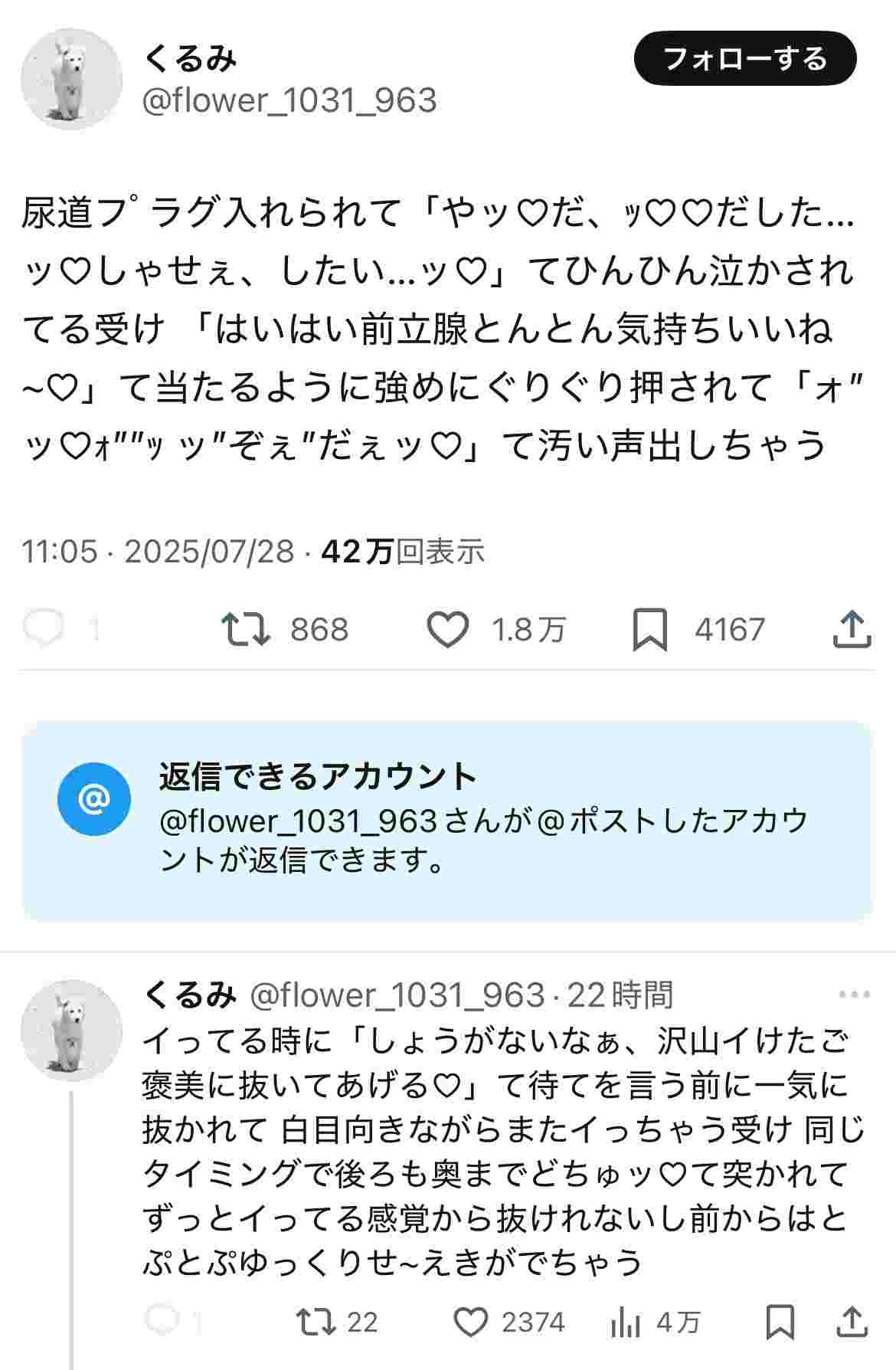Open the overflow menu on the reply post
Viewport: 896px width, 1370px height.
(855, 995)
